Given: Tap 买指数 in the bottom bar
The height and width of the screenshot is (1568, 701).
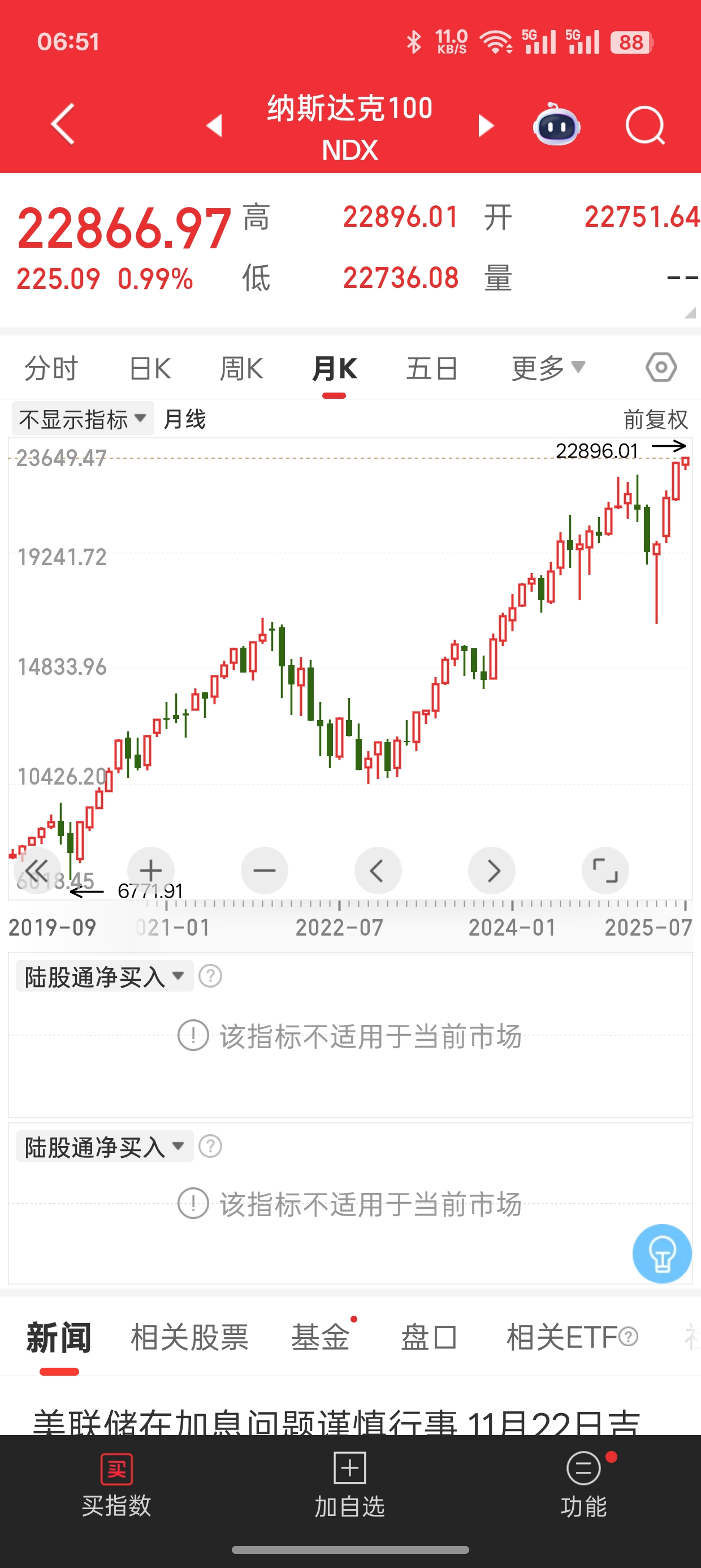Looking at the screenshot, I should coord(116,1484).
